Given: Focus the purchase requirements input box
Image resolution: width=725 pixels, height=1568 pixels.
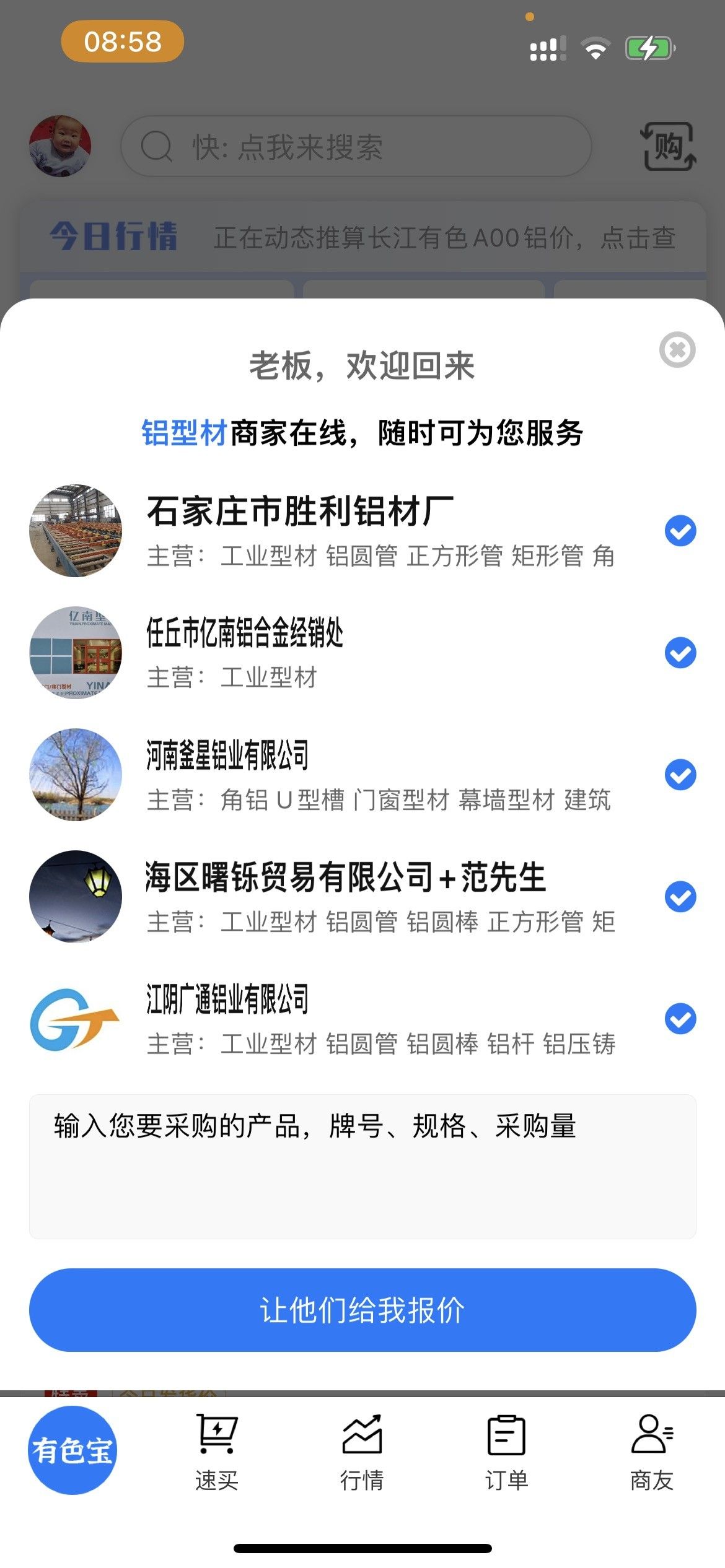Looking at the screenshot, I should coord(362,1167).
